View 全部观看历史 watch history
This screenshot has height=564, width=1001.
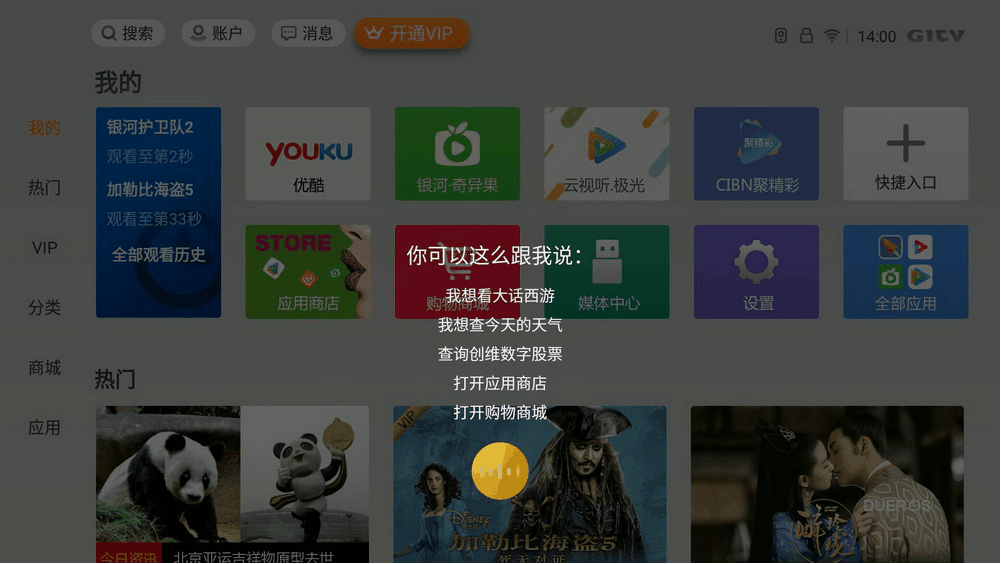[x=158, y=255]
